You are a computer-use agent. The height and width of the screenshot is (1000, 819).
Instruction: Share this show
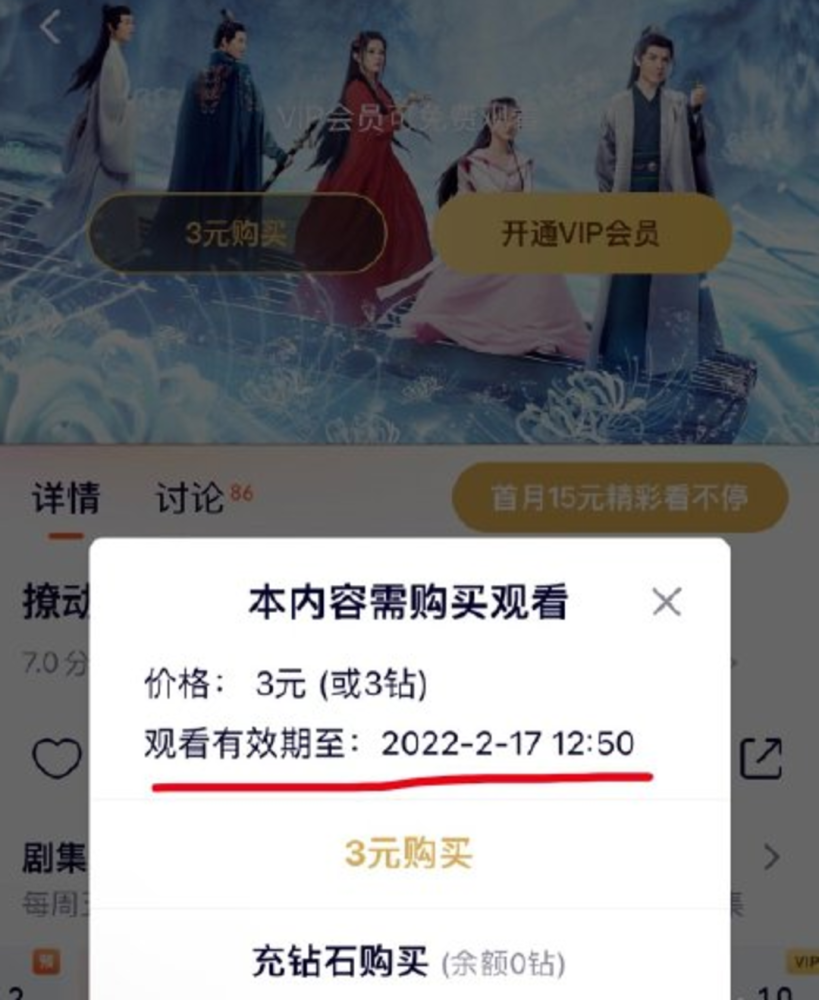click(760, 759)
